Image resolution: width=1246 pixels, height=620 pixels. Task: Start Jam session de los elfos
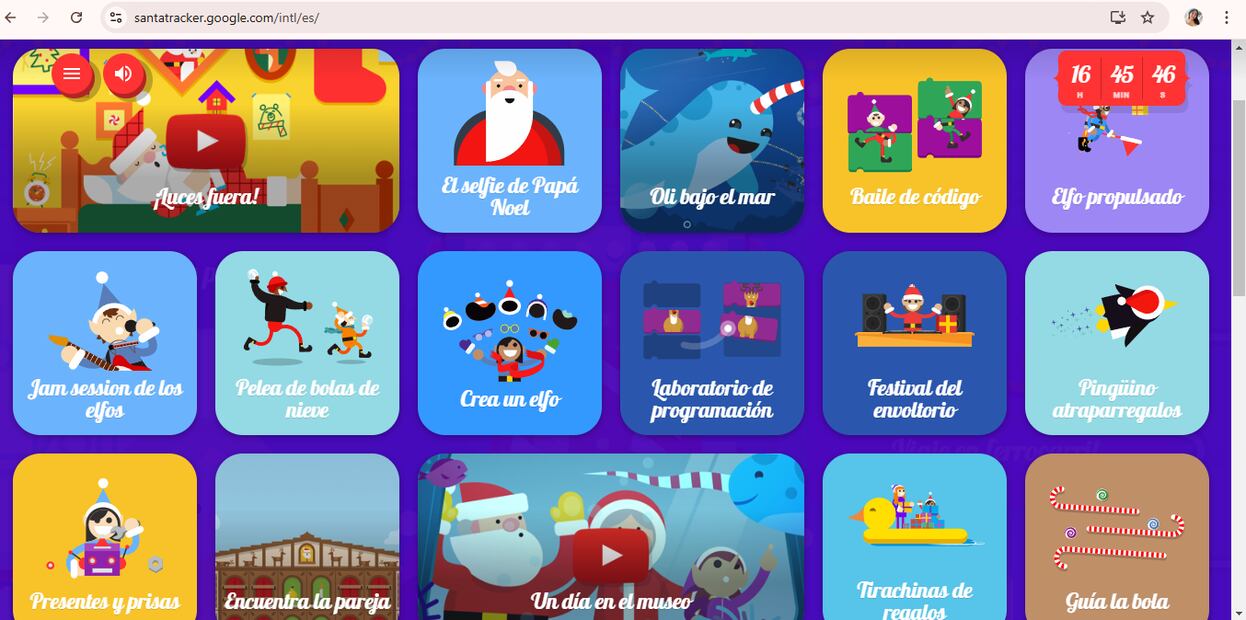tap(104, 342)
